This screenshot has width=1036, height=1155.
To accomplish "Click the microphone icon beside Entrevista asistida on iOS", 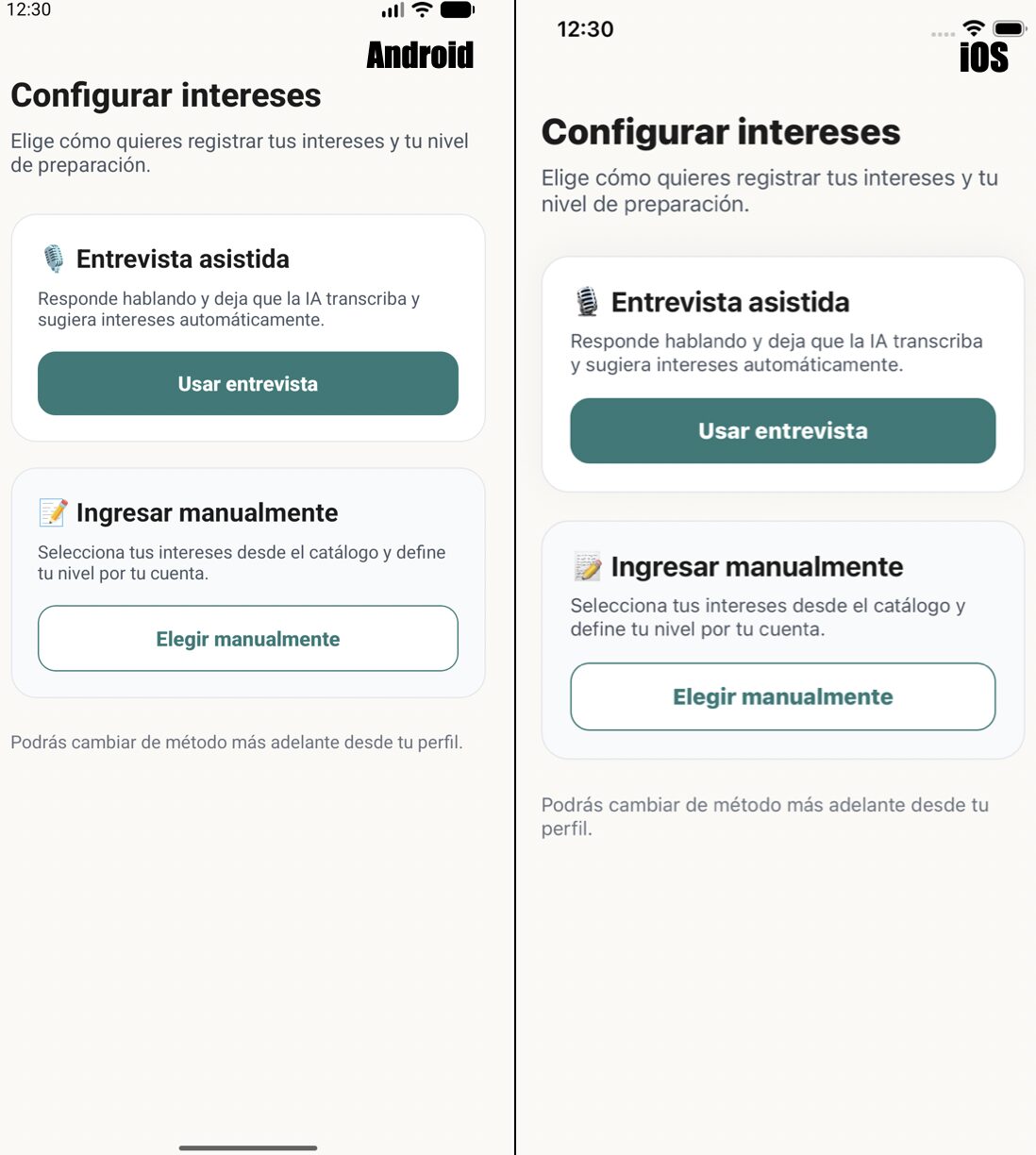I will point(586,300).
